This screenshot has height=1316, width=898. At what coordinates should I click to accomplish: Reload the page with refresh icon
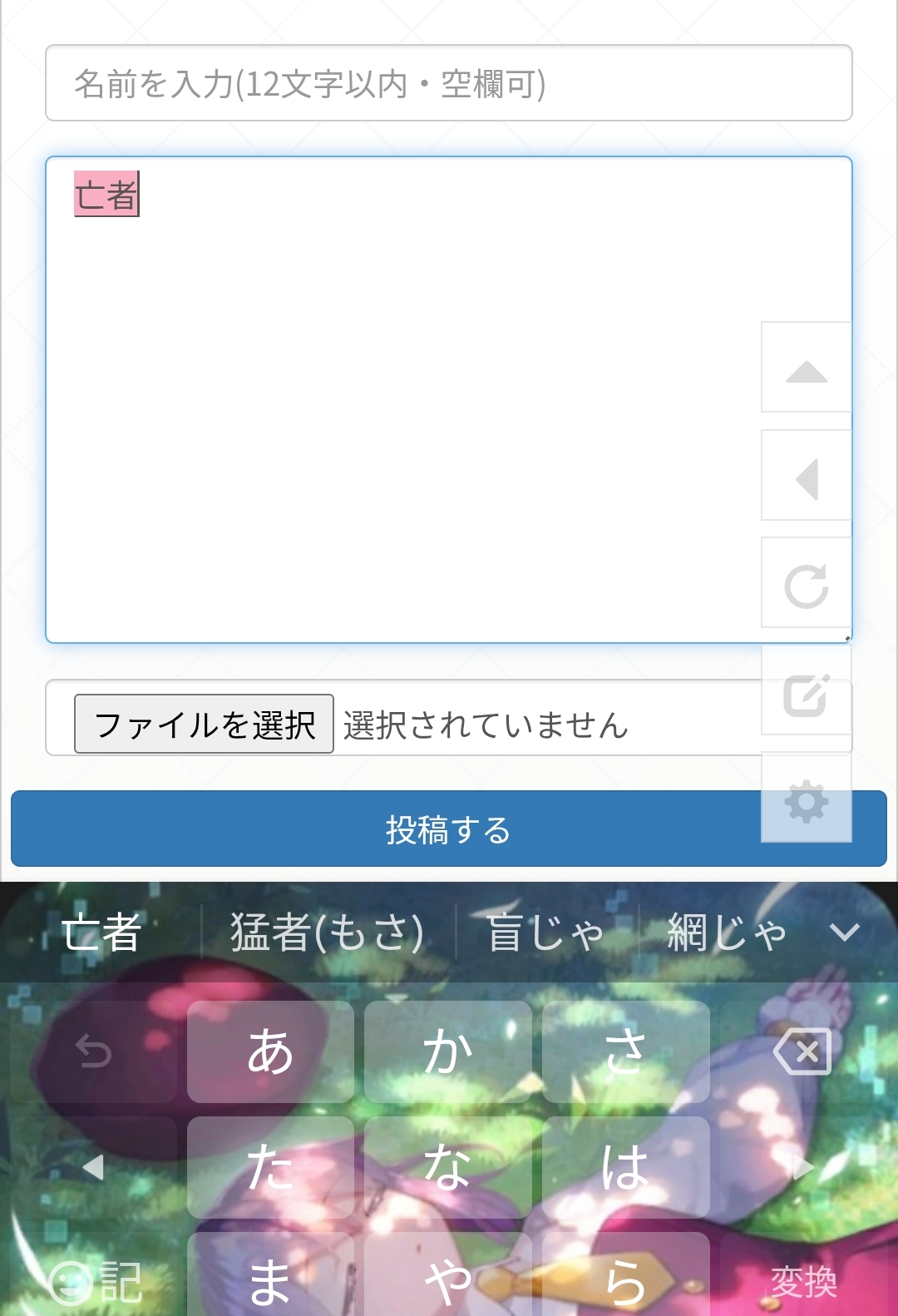pyautogui.click(x=806, y=584)
